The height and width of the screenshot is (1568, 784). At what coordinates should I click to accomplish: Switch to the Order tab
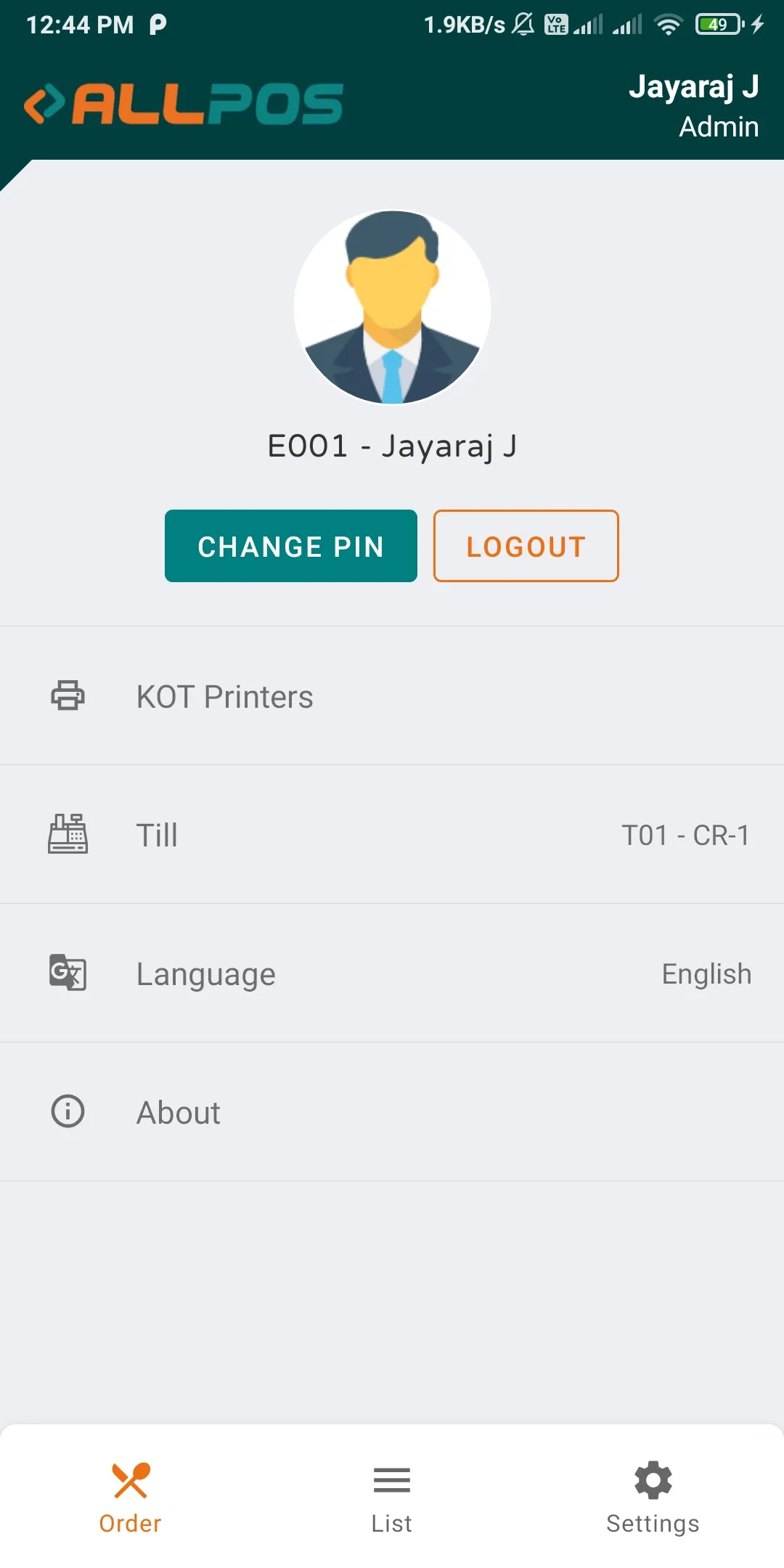point(131,1499)
